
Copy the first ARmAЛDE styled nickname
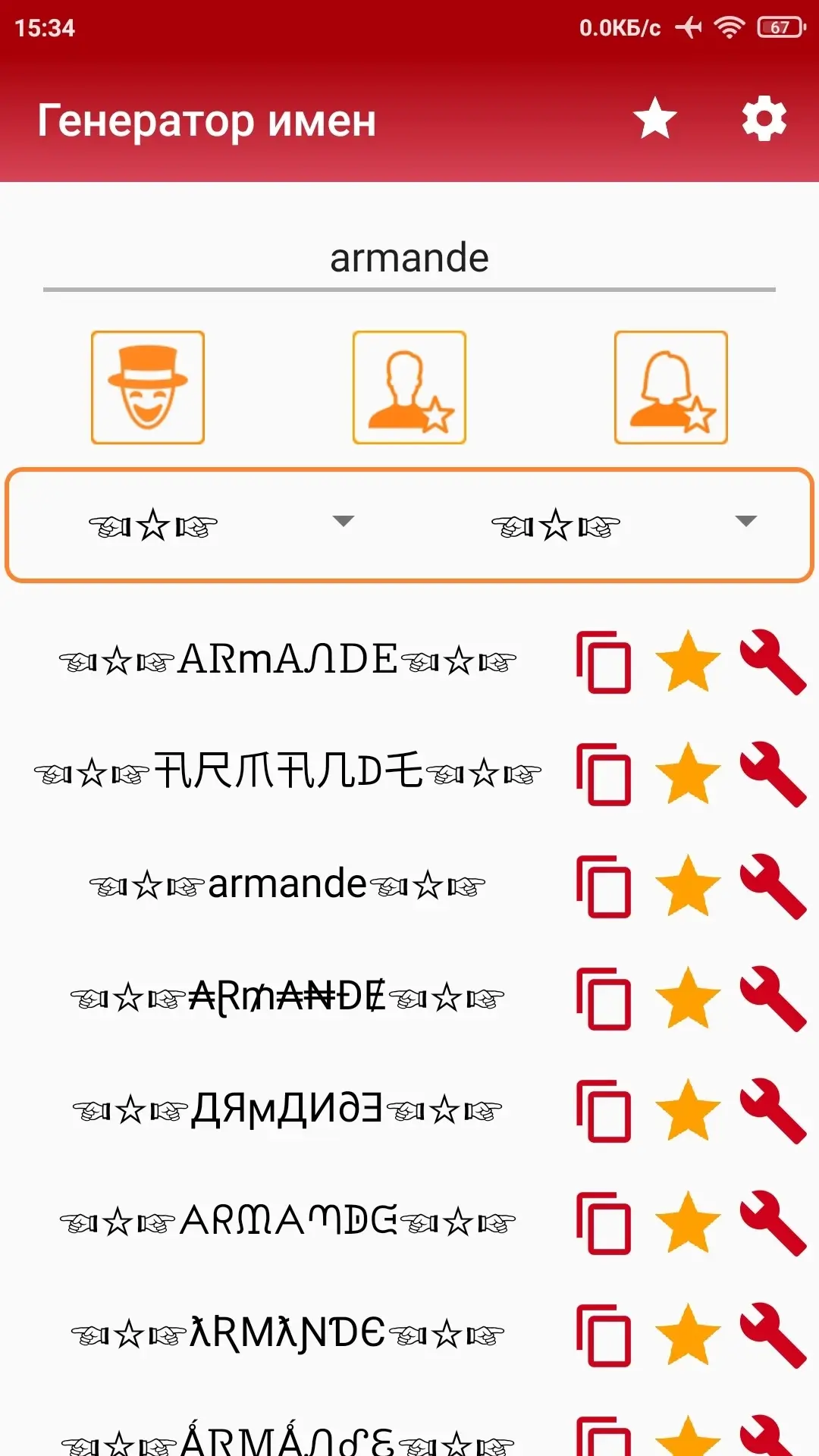[x=604, y=662]
